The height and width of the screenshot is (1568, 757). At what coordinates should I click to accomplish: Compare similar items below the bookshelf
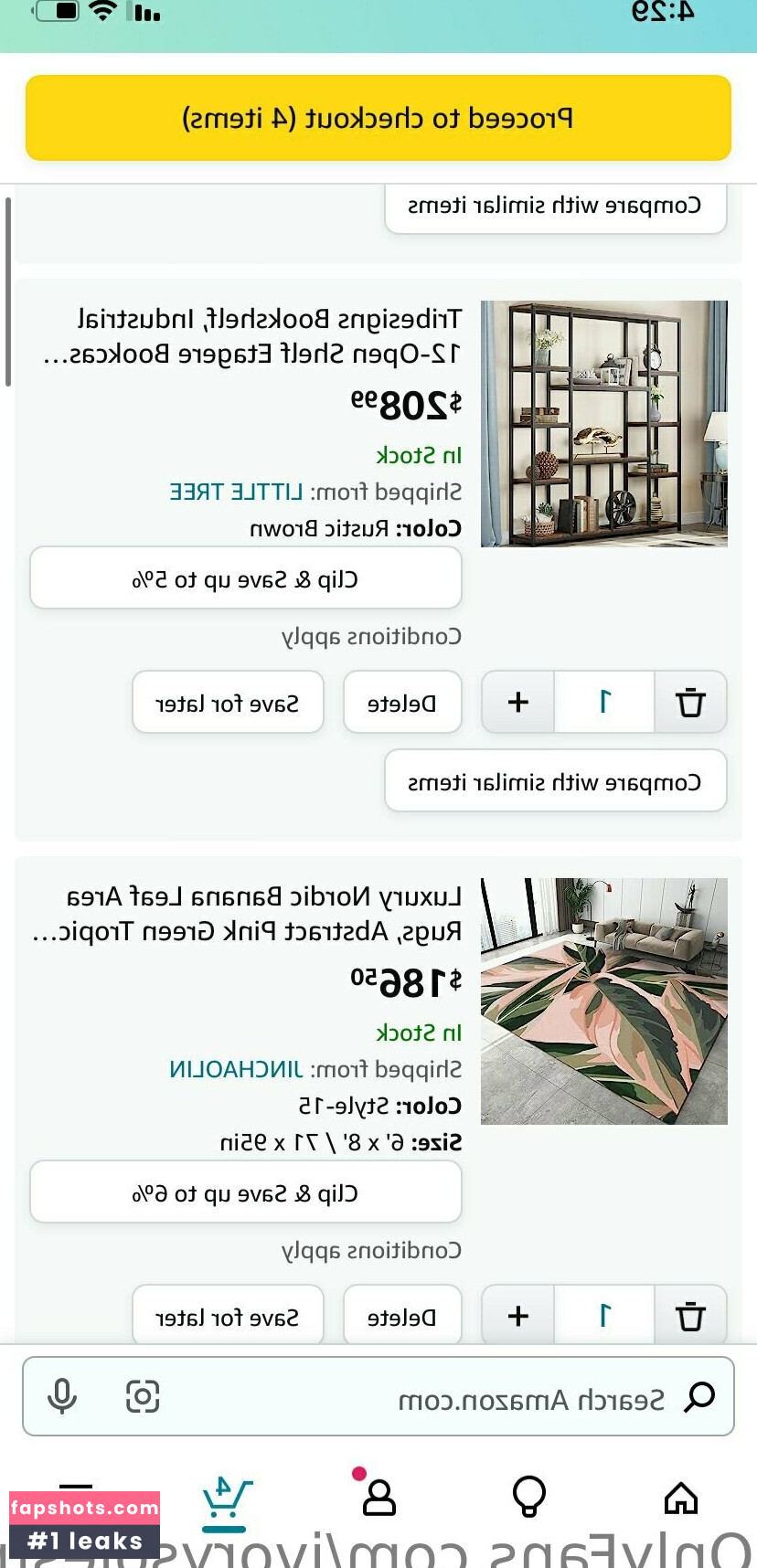555,781
